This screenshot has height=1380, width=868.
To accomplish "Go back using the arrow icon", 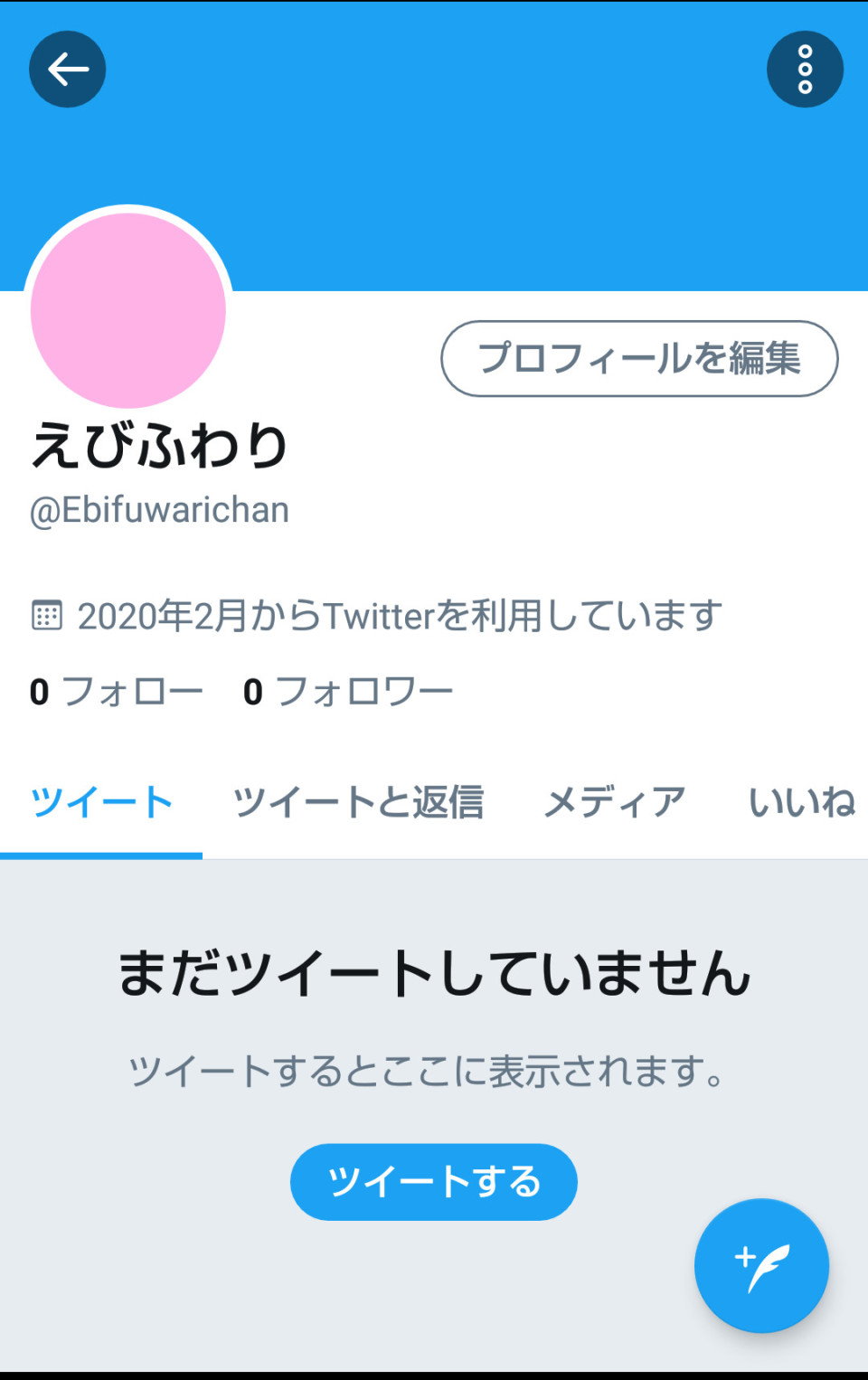I will point(67,70).
